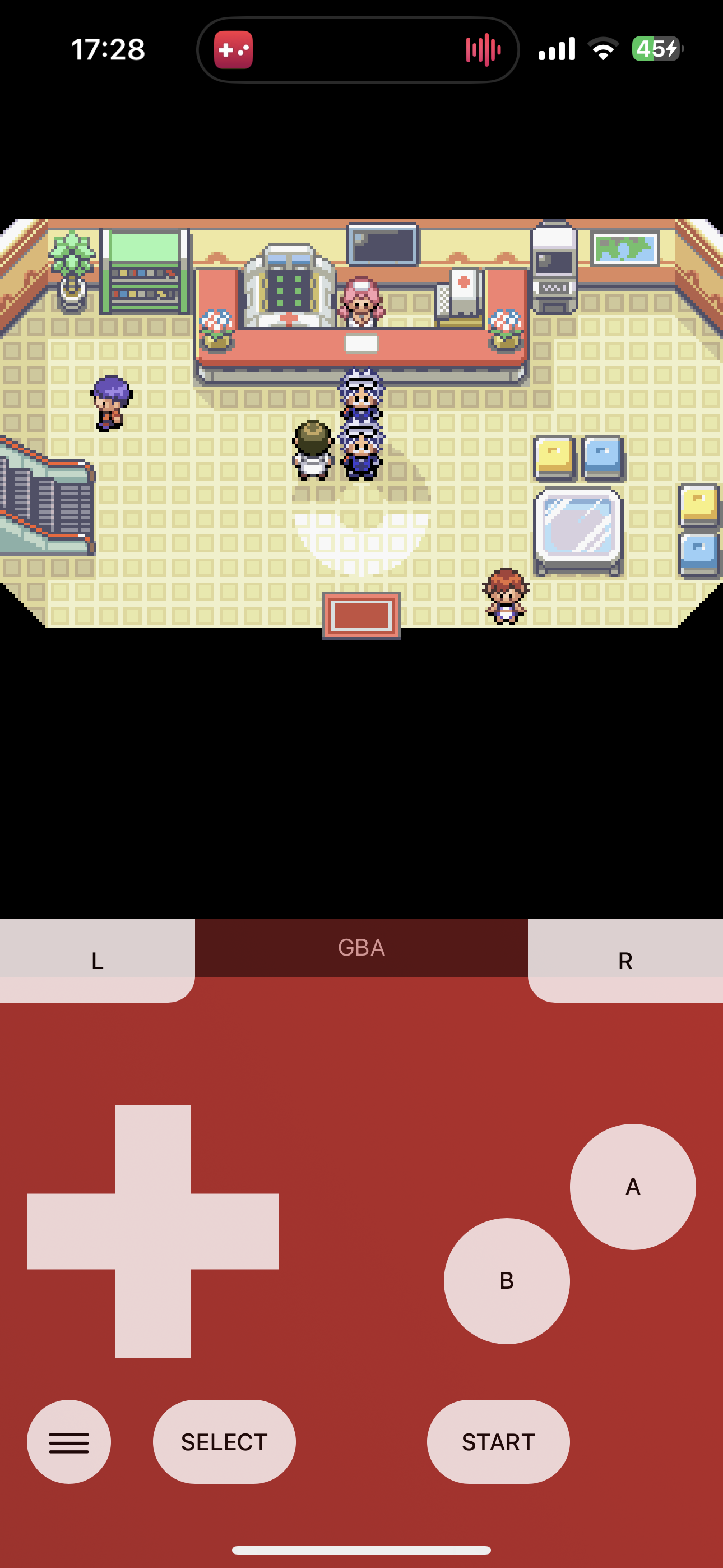Image resolution: width=723 pixels, height=1568 pixels.
Task: Open the emulator hamburger menu
Action: tap(69, 1441)
